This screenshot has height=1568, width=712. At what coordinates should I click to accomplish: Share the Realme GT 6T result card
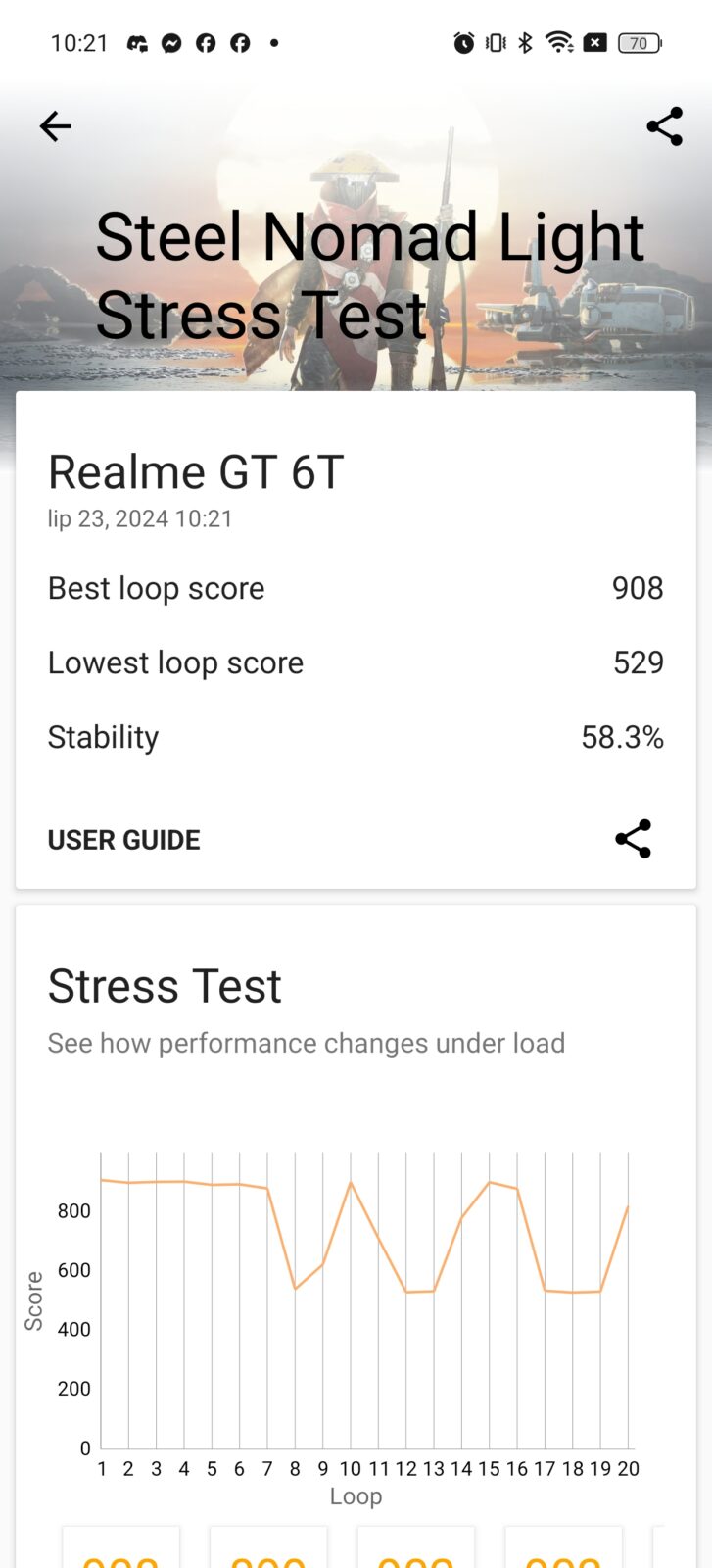633,839
